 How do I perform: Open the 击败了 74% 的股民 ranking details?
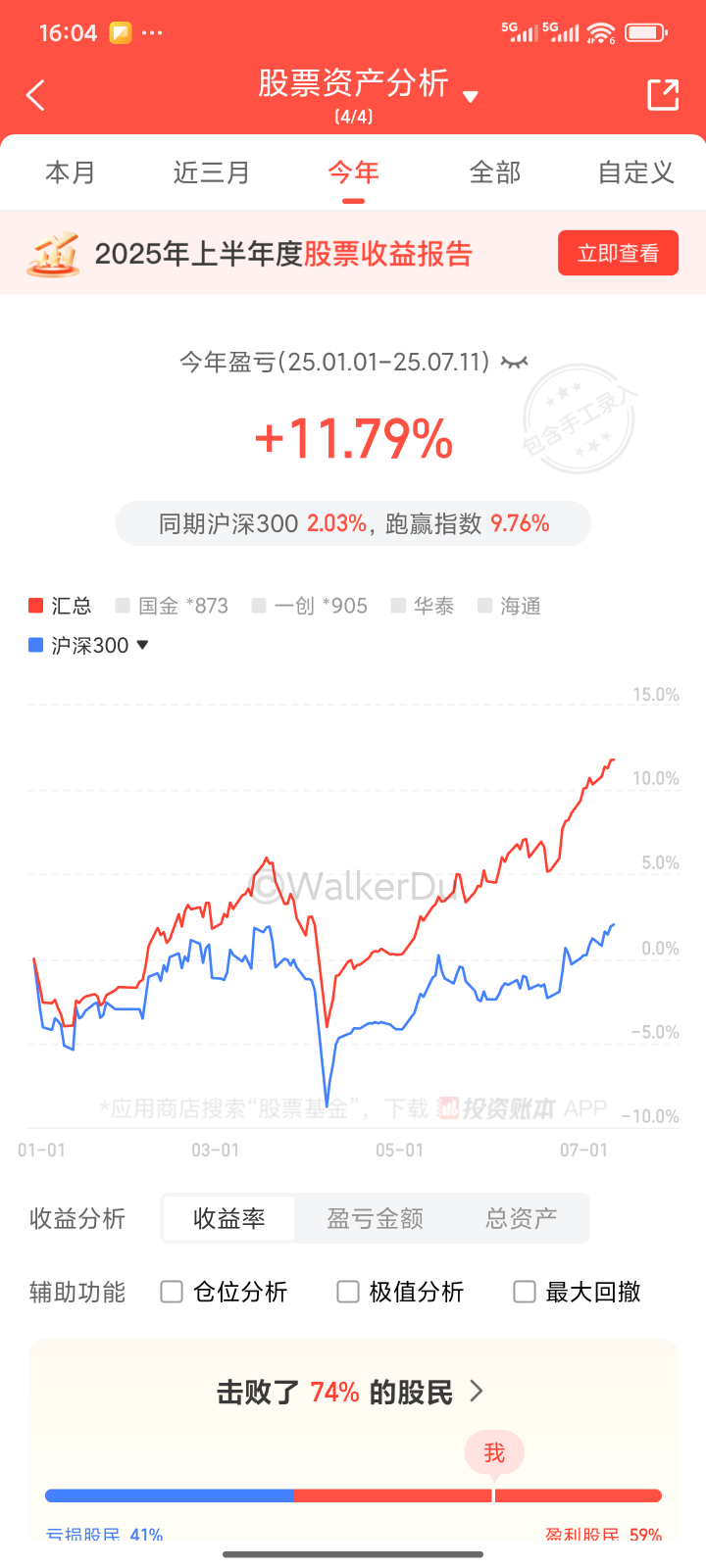pos(351,1392)
